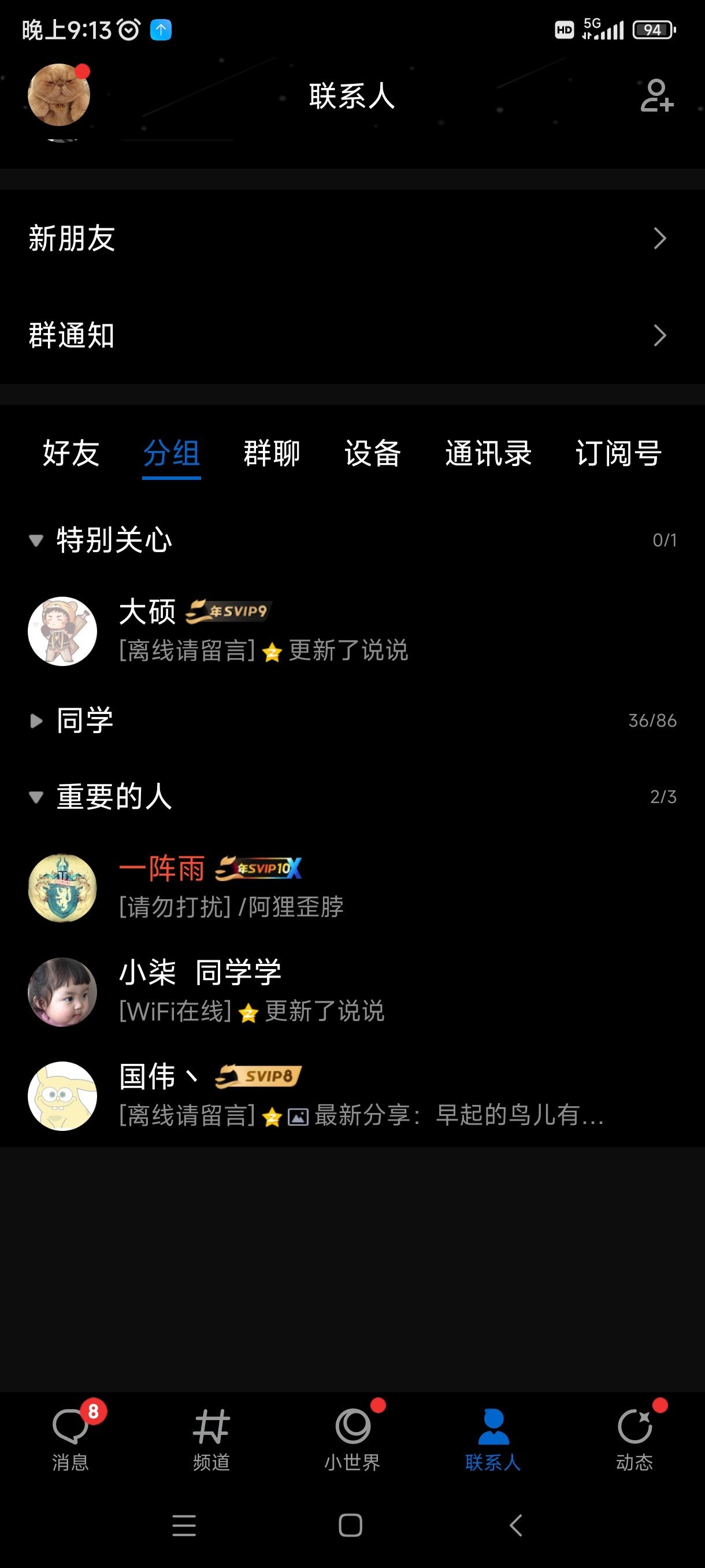This screenshot has width=705, height=1568.
Task: Open 群通知 row
Action: [x=352, y=335]
